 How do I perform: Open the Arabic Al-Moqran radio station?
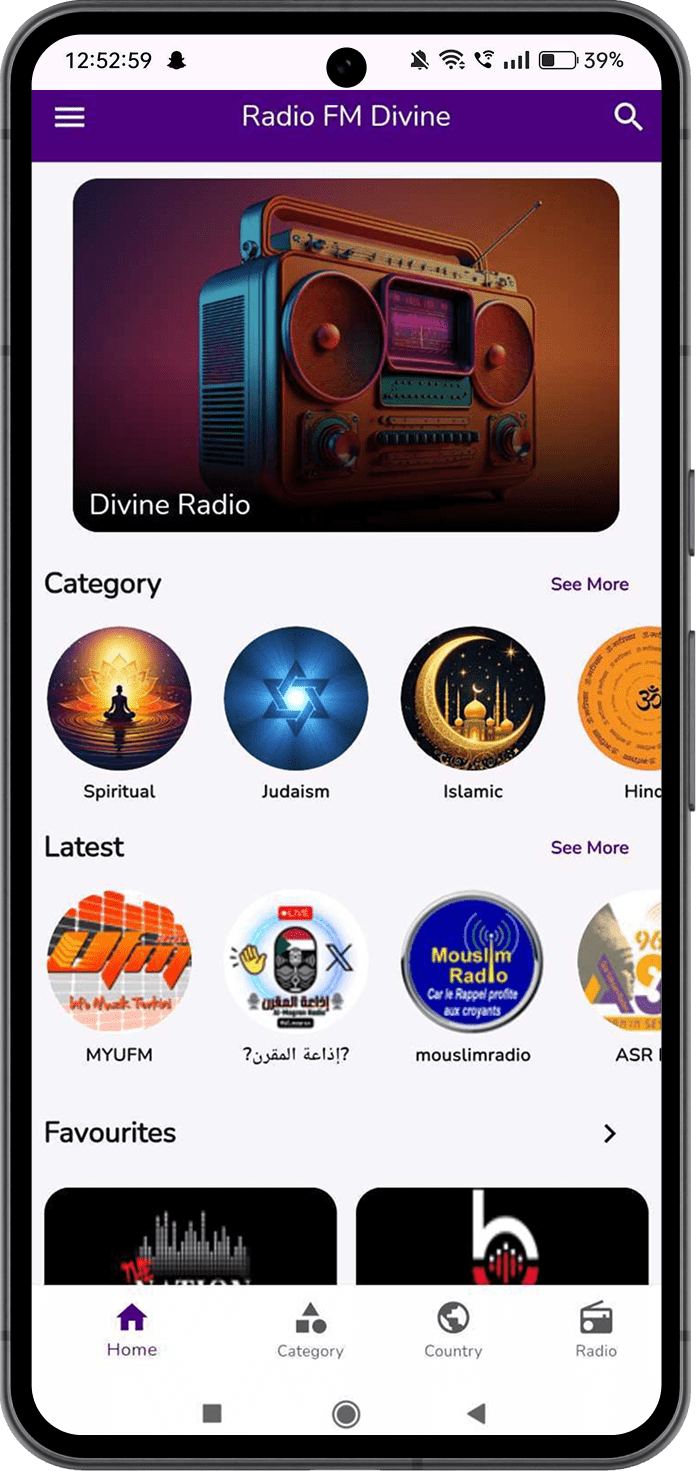(x=296, y=962)
